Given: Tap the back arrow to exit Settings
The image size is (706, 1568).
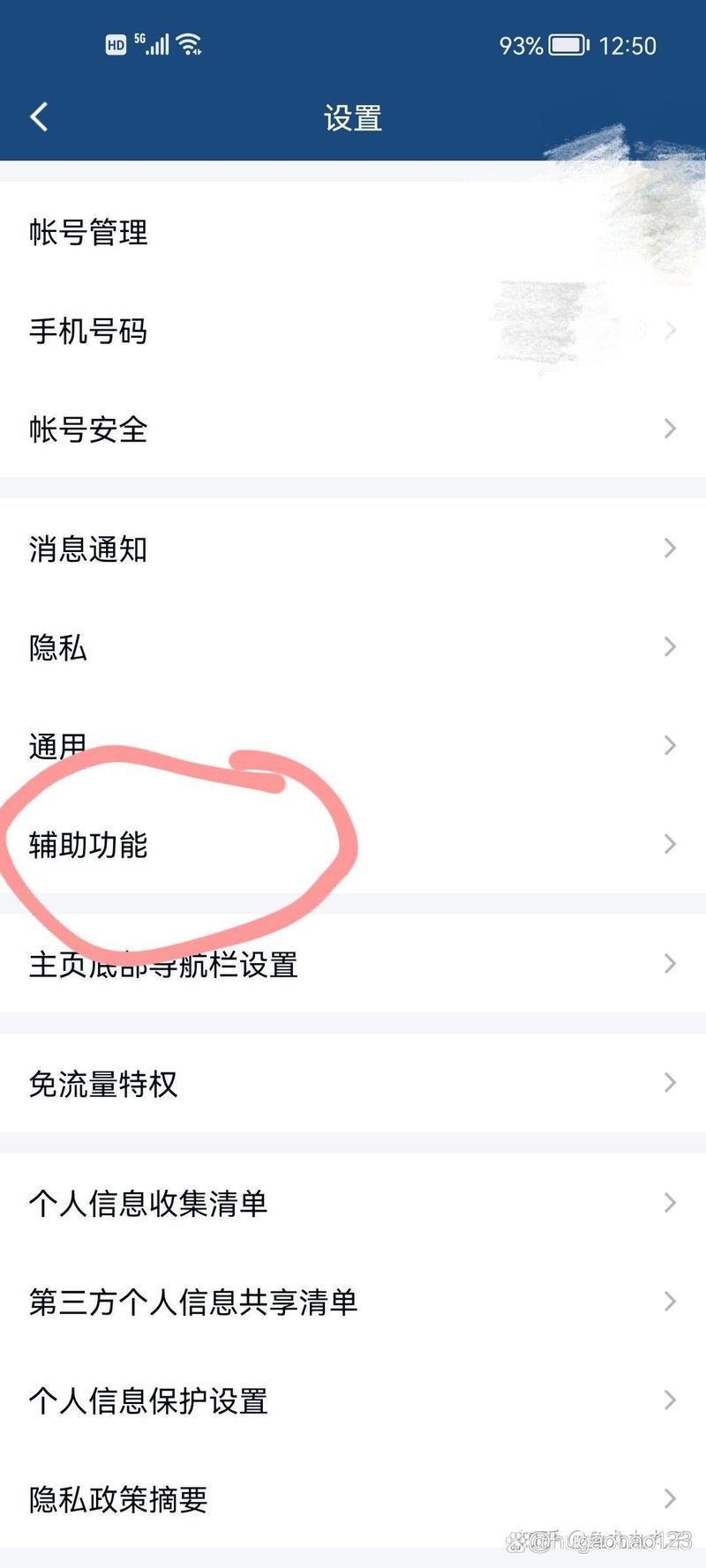Looking at the screenshot, I should [38, 116].
